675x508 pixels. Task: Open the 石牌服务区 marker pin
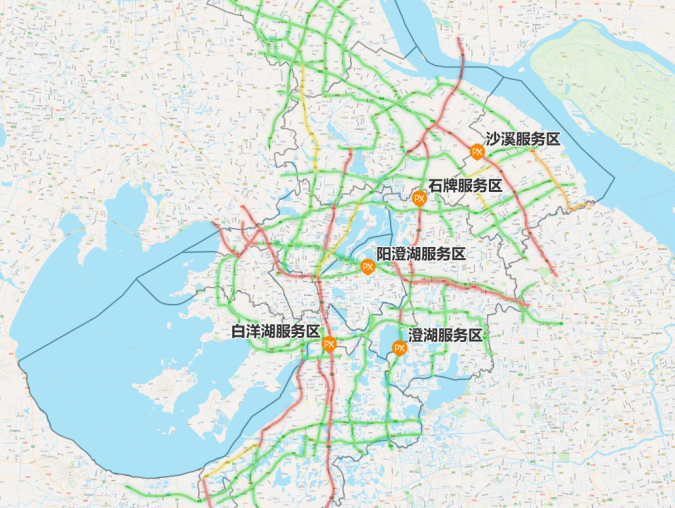(419, 199)
